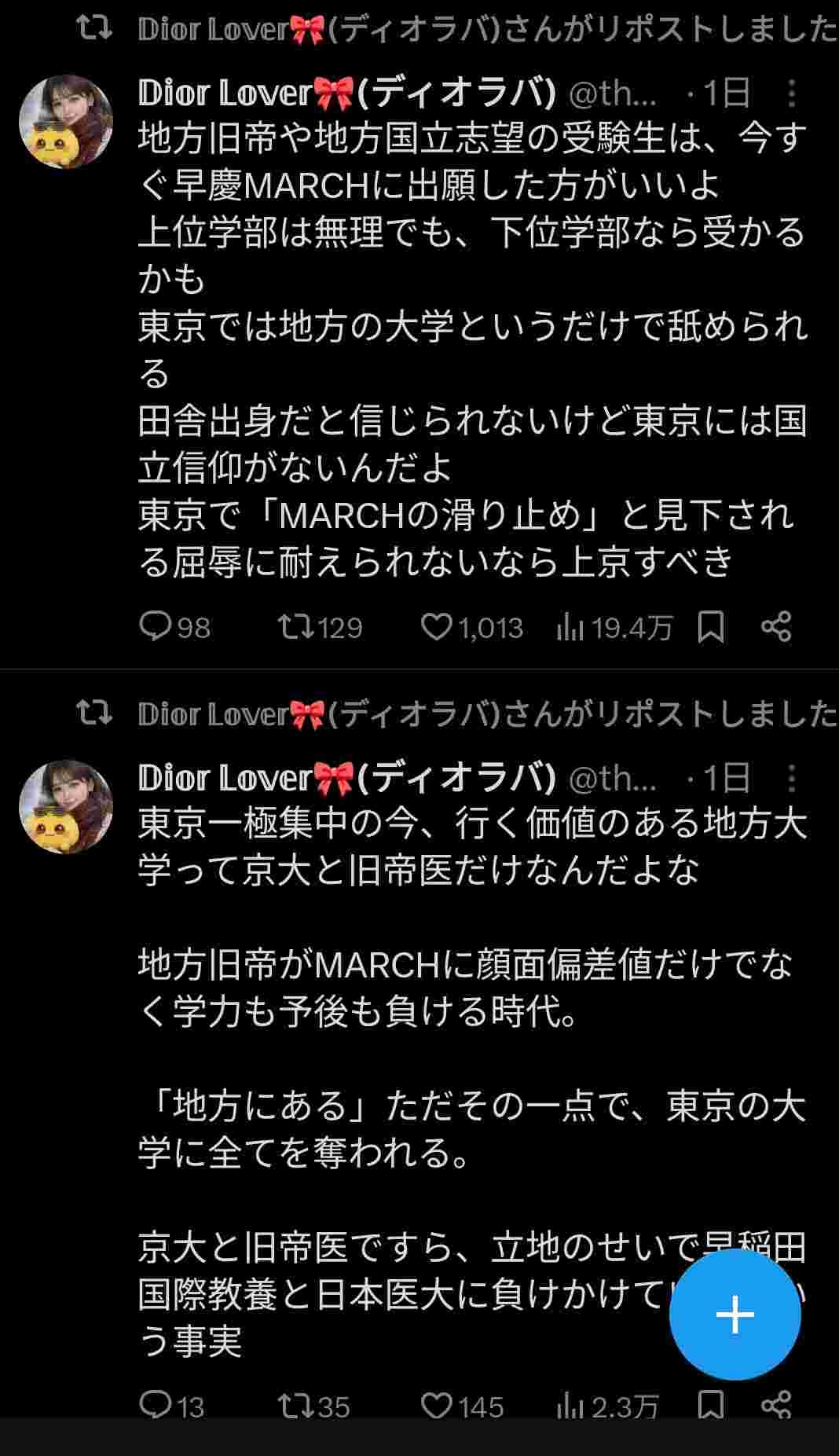Share the post with 19.4万 views
839x1456 pixels.
tap(776, 627)
